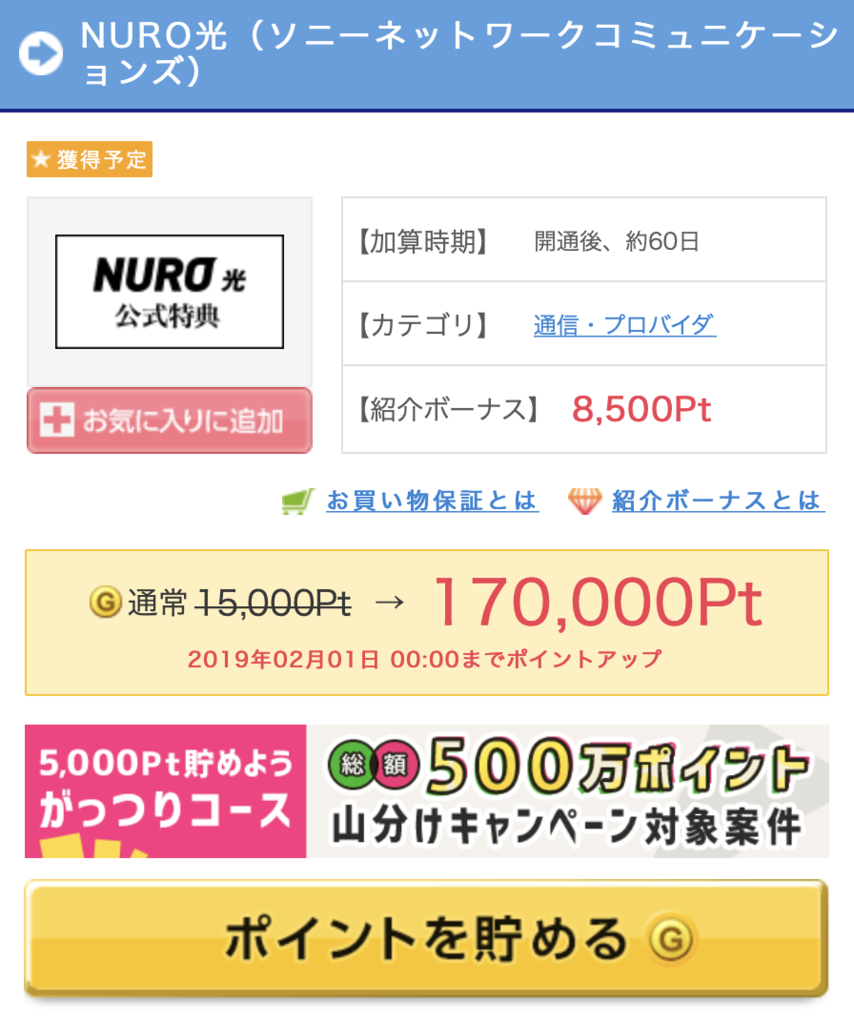Open the 紹介ボーナスとは link
This screenshot has width=854, height=1024.
(x=717, y=500)
